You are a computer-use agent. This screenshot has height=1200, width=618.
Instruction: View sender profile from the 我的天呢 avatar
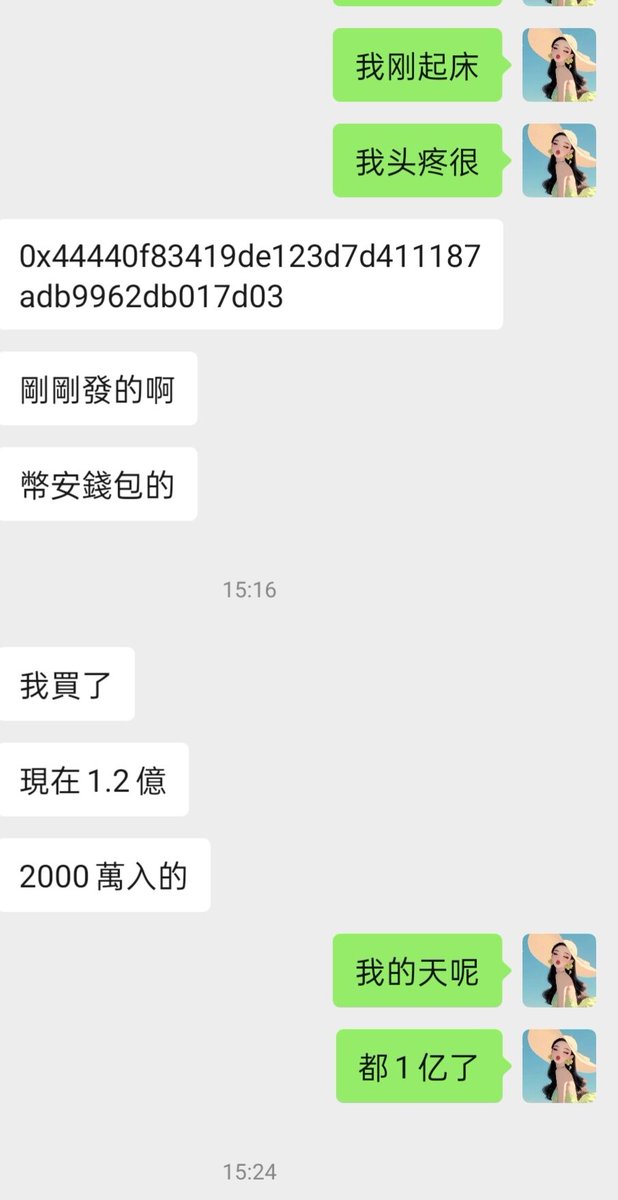[559, 970]
